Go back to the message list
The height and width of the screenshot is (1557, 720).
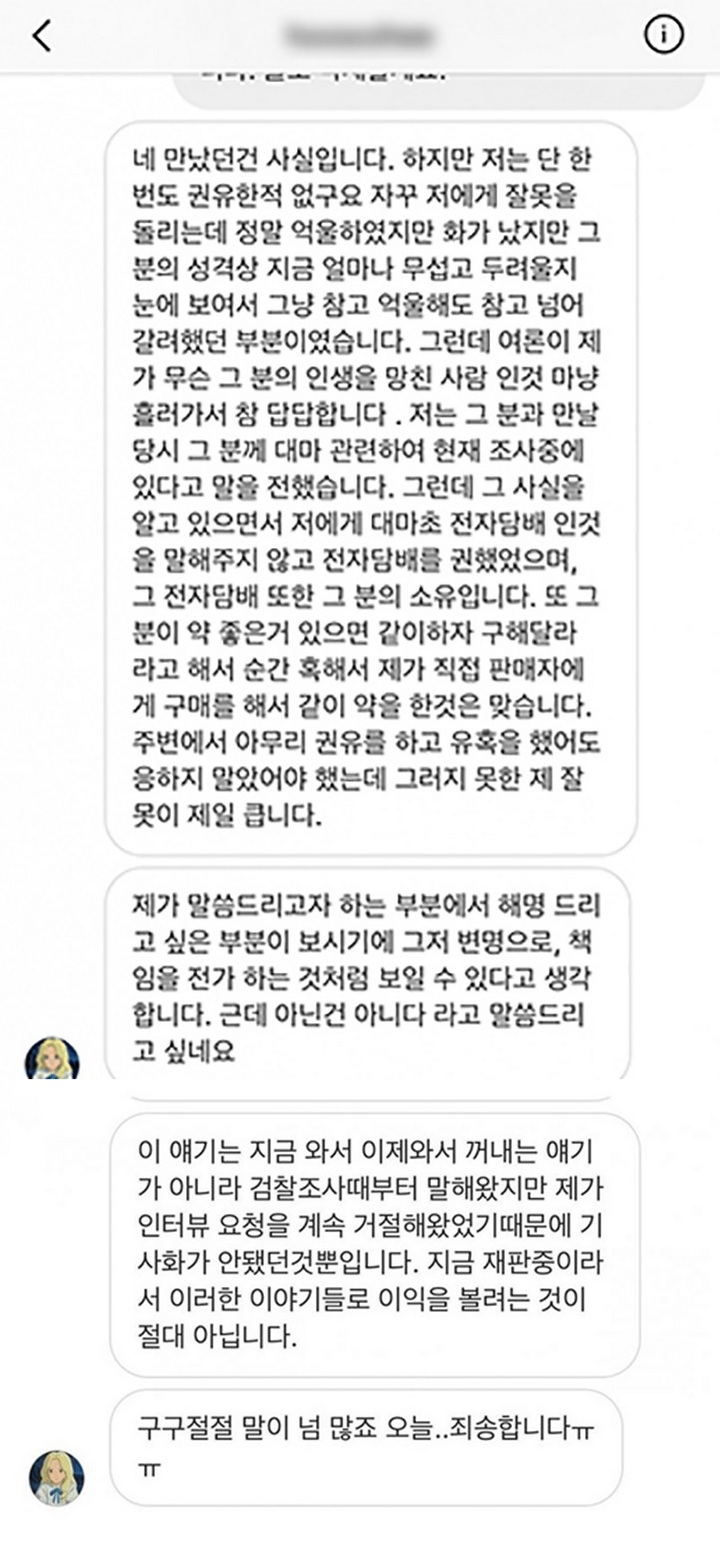tap(40, 37)
